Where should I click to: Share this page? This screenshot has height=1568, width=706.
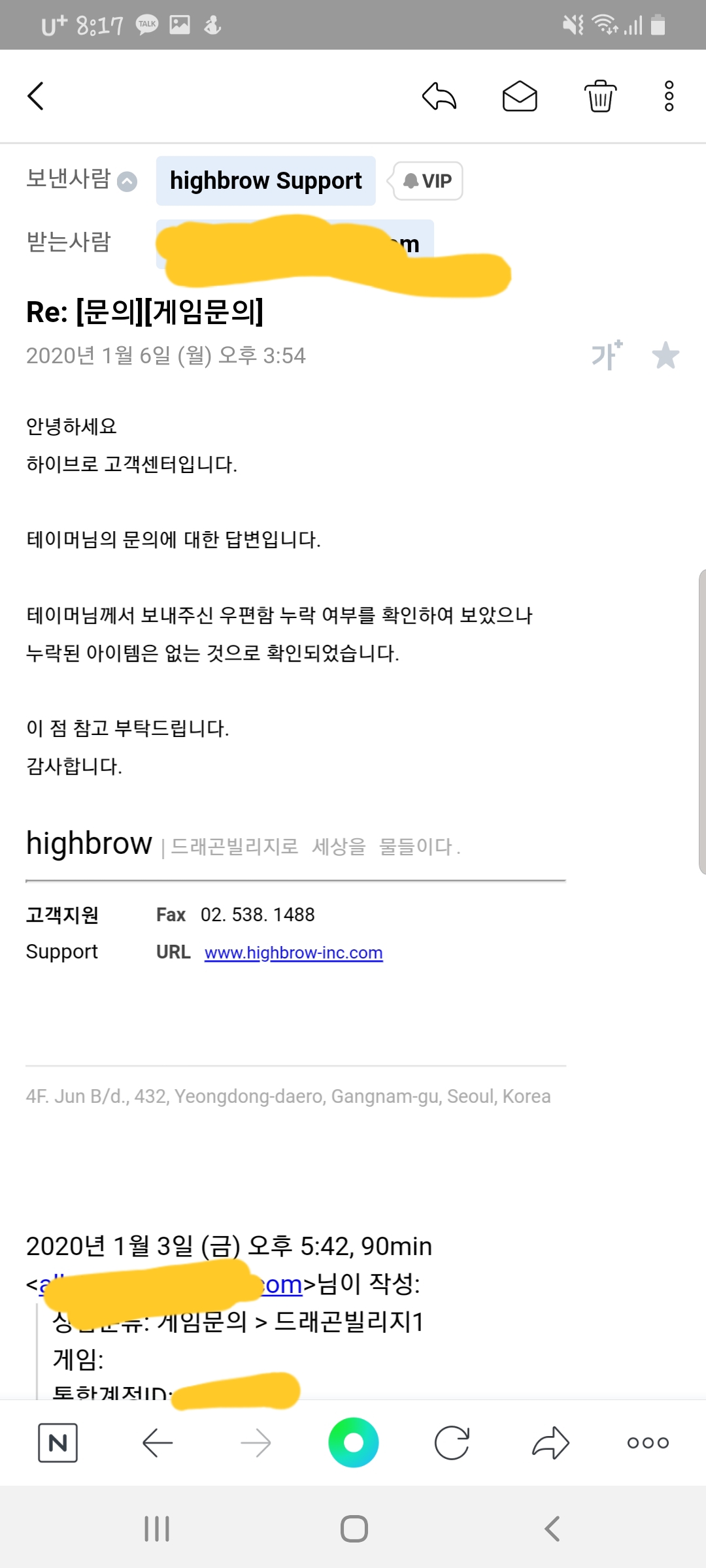tap(550, 1443)
